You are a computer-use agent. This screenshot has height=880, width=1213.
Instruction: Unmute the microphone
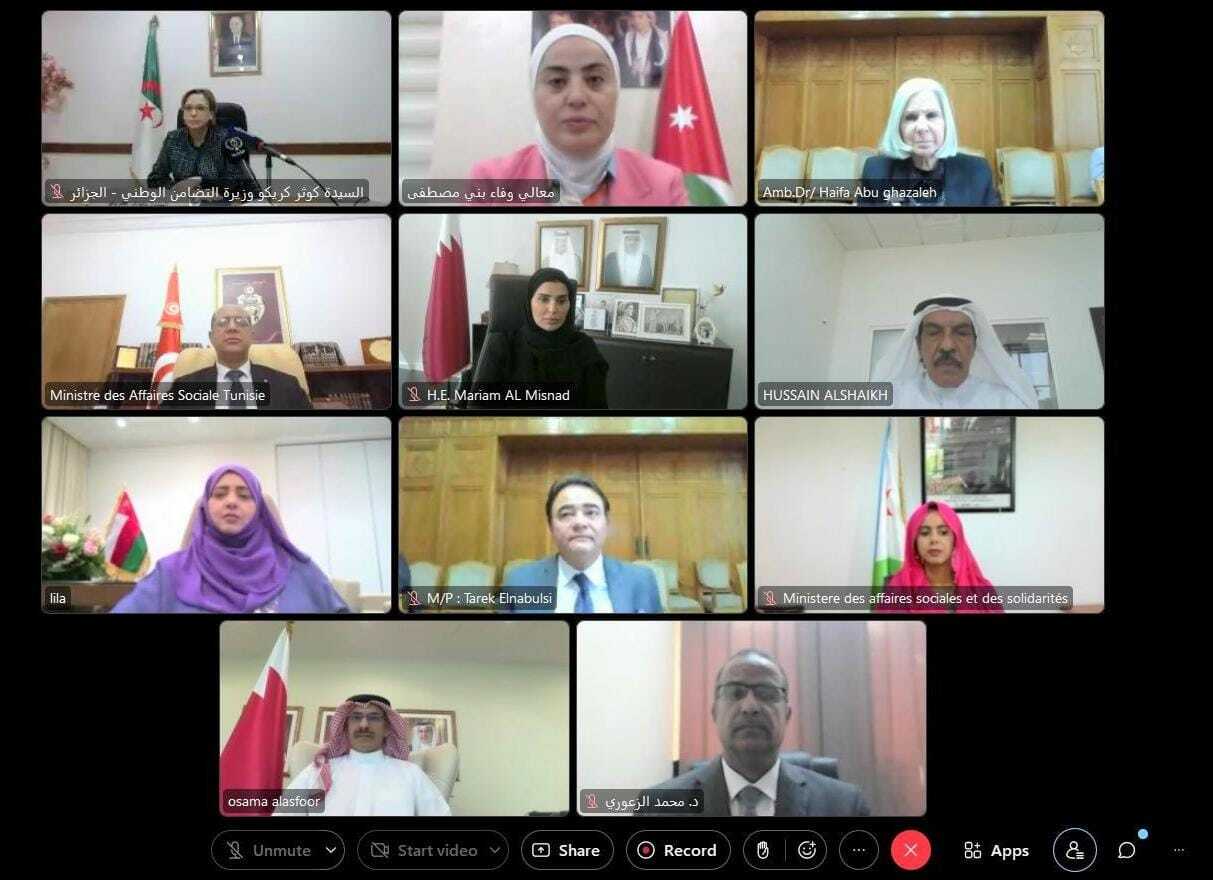(x=268, y=850)
